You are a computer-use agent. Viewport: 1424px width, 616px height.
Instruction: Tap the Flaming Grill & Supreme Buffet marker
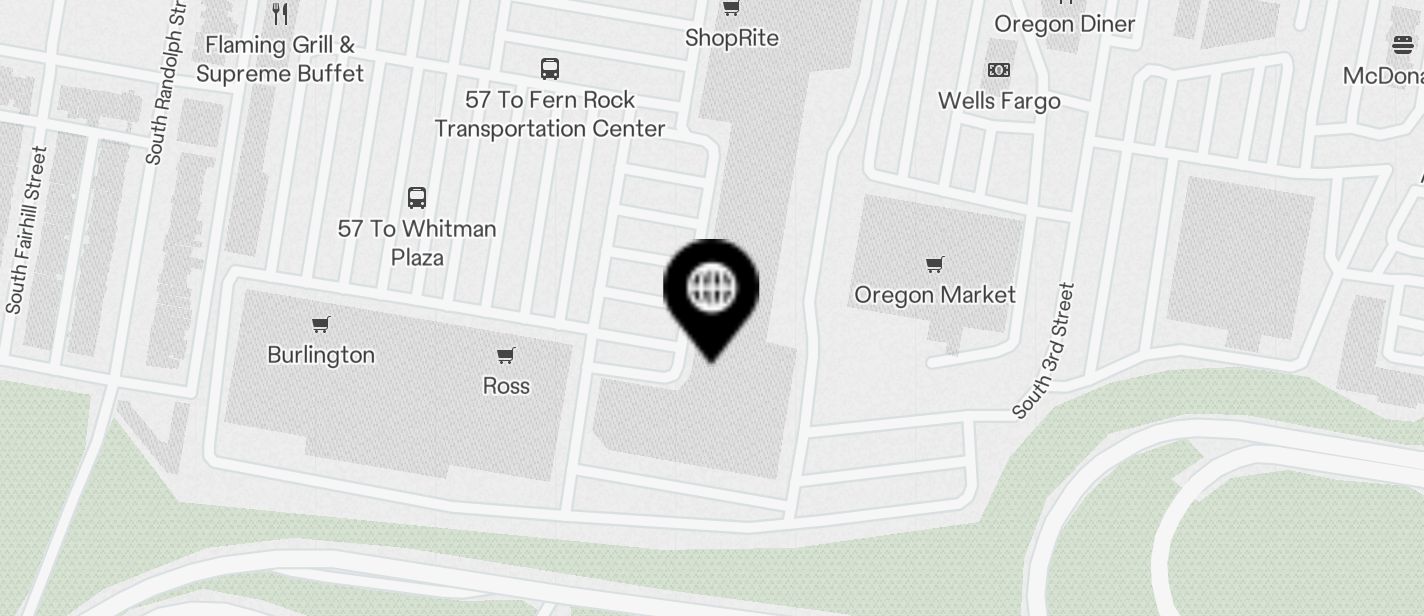pyautogui.click(x=280, y=14)
